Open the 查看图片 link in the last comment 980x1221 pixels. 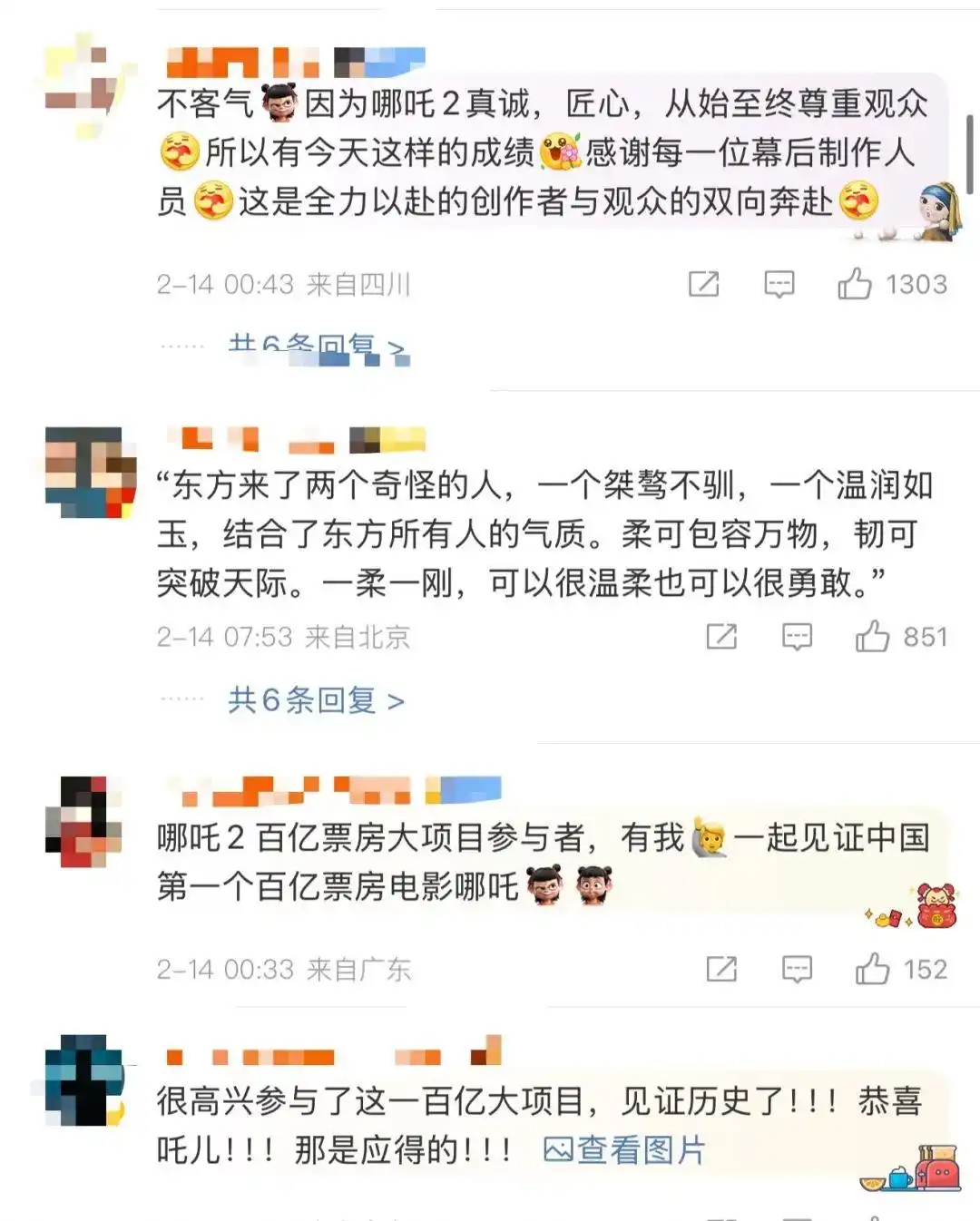click(624, 1150)
